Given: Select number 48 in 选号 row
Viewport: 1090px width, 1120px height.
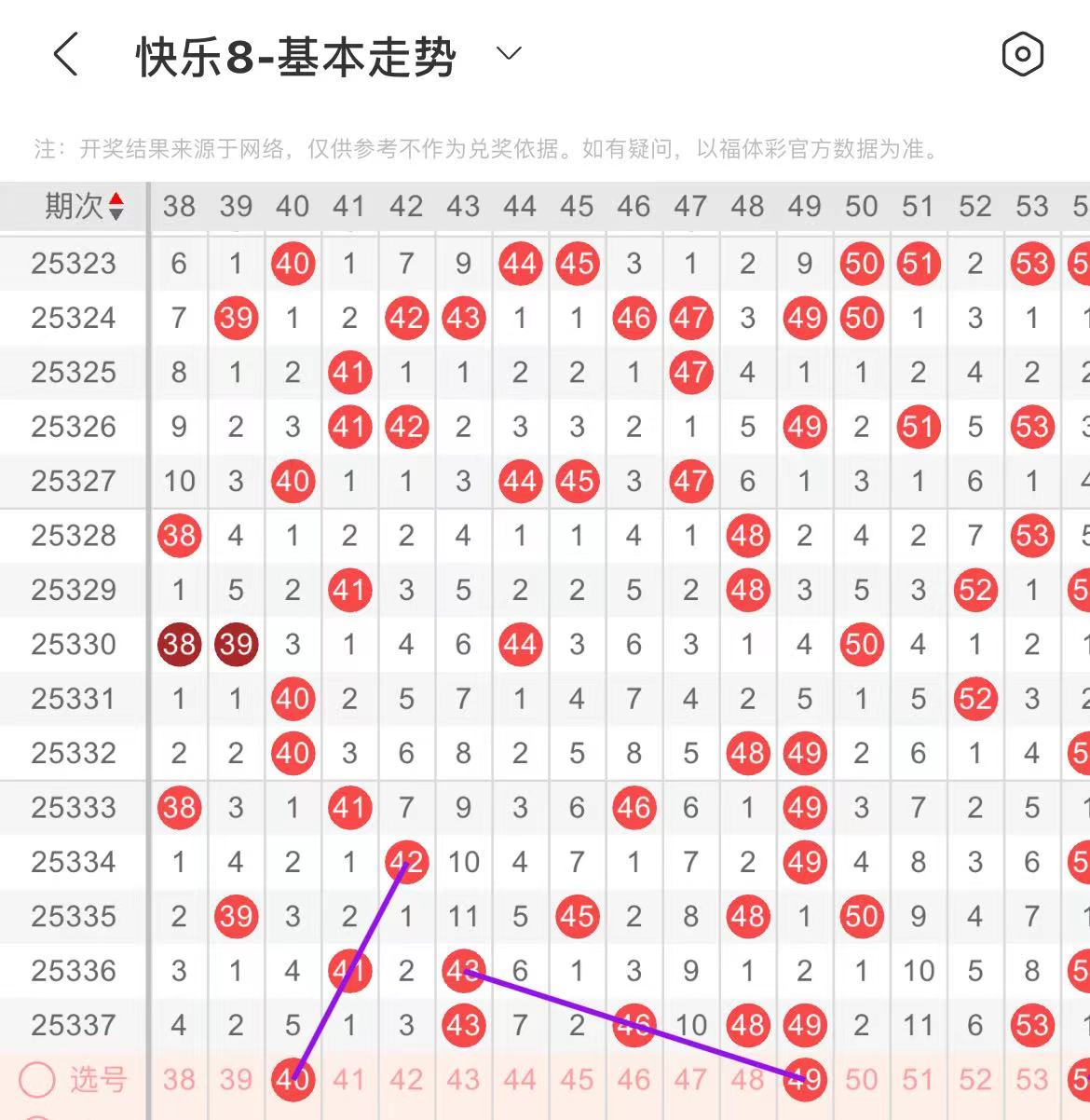Looking at the screenshot, I should point(747,1080).
